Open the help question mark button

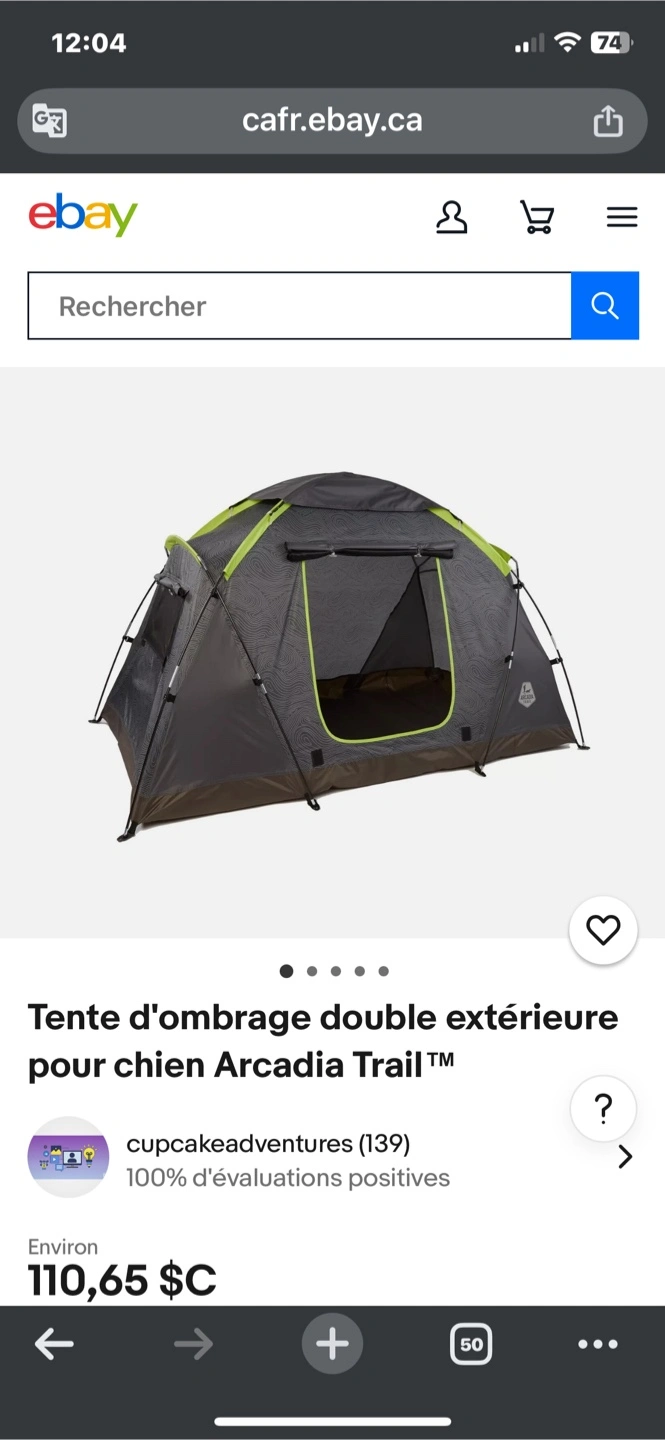(603, 1109)
